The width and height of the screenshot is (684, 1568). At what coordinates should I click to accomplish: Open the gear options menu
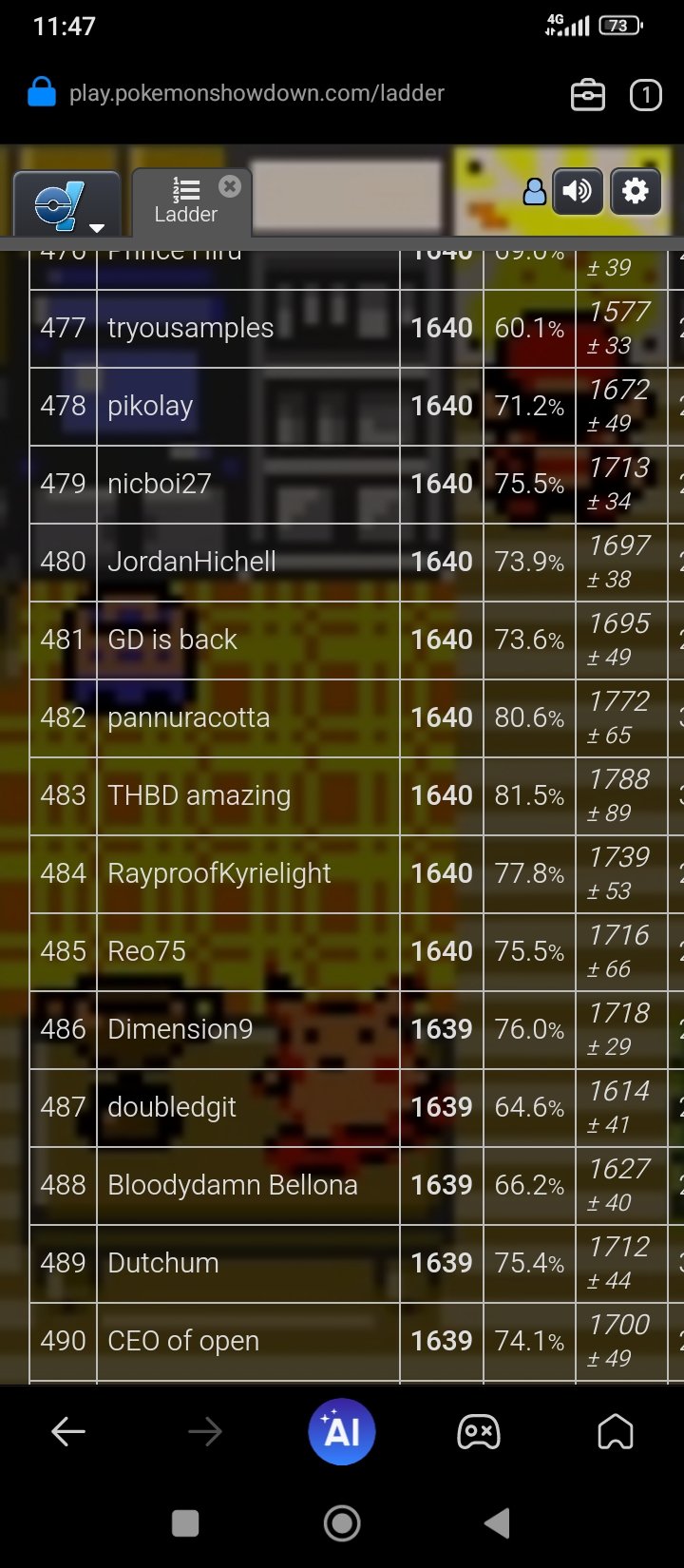pyautogui.click(x=636, y=191)
